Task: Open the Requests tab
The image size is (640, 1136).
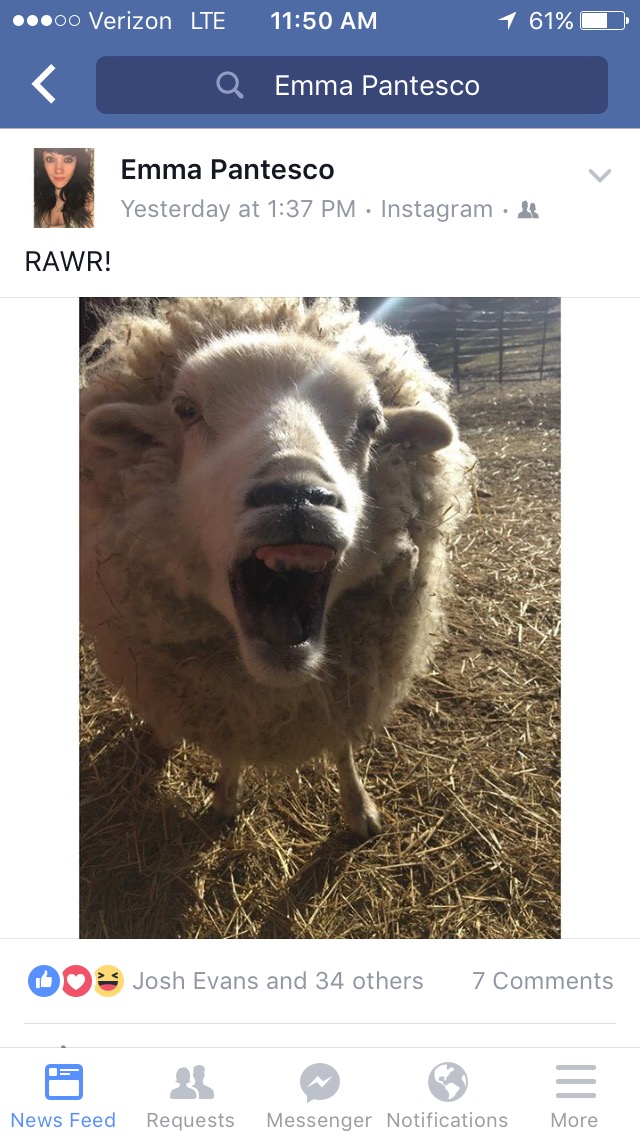Action: 191,1095
